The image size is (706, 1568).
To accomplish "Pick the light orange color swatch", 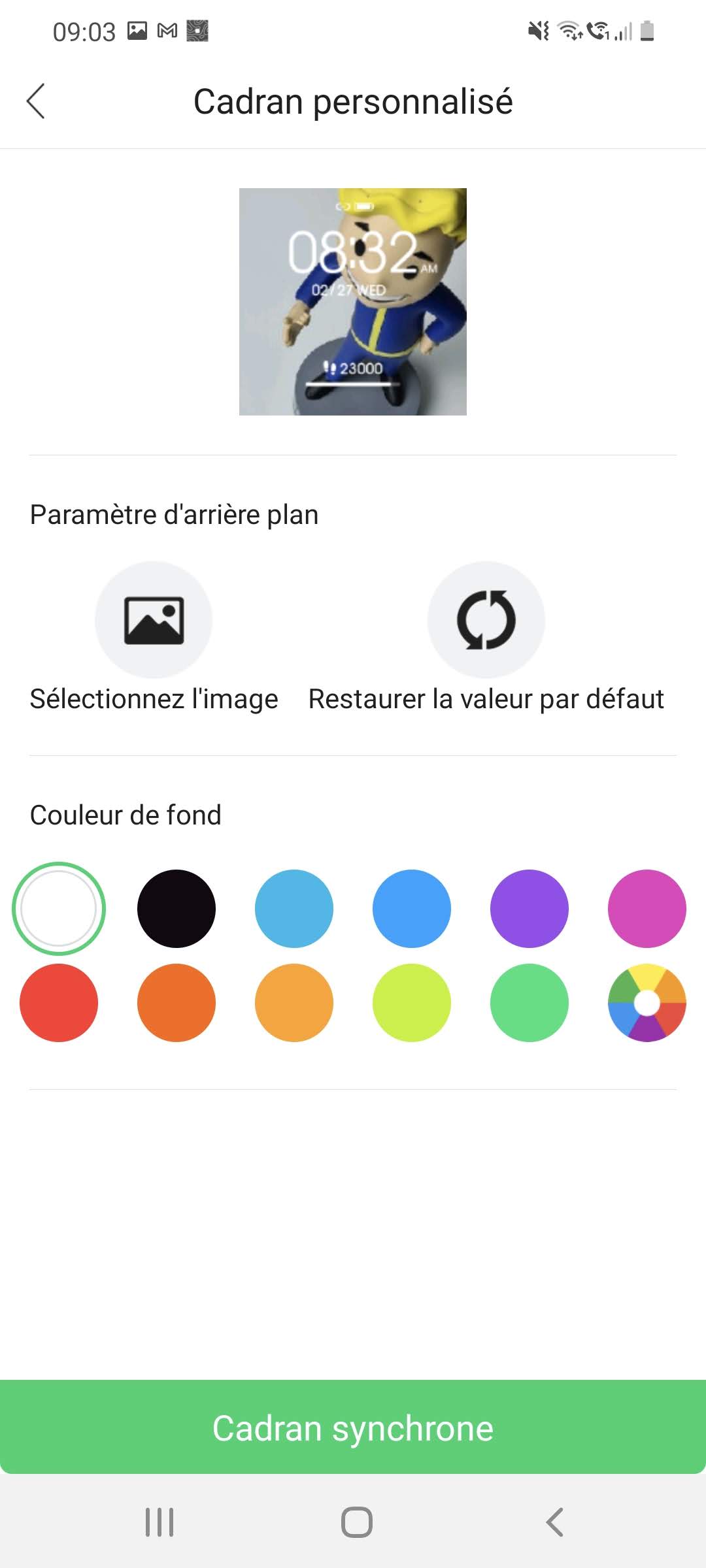I will (x=294, y=1002).
